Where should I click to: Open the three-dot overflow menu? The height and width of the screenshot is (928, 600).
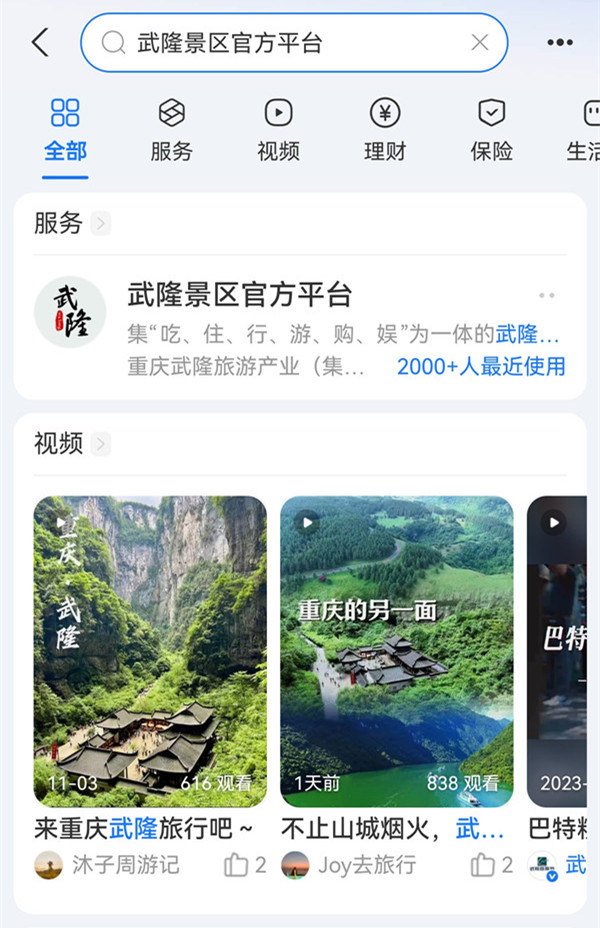pos(560,42)
